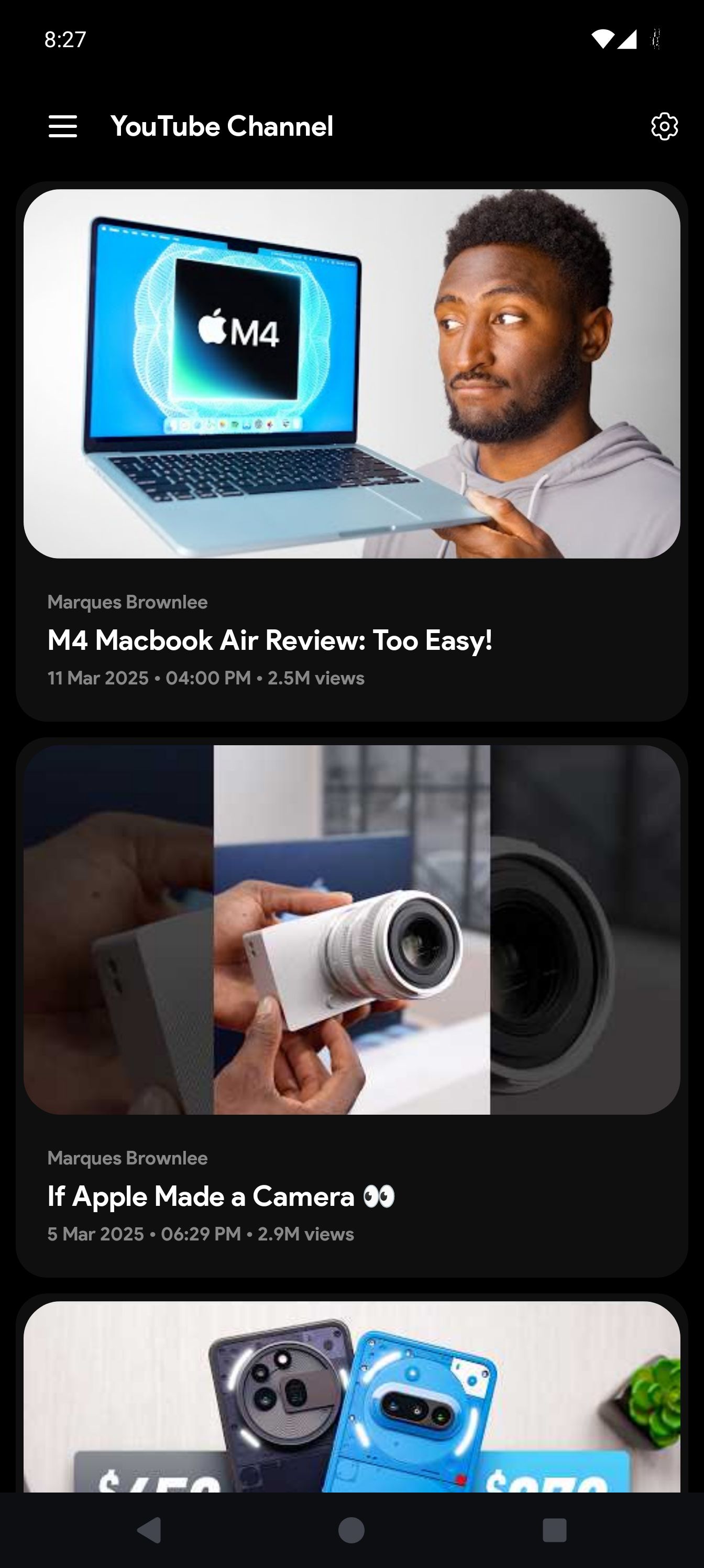Open the video card showing two phones
Image resolution: width=704 pixels, height=1568 pixels.
point(351,1400)
